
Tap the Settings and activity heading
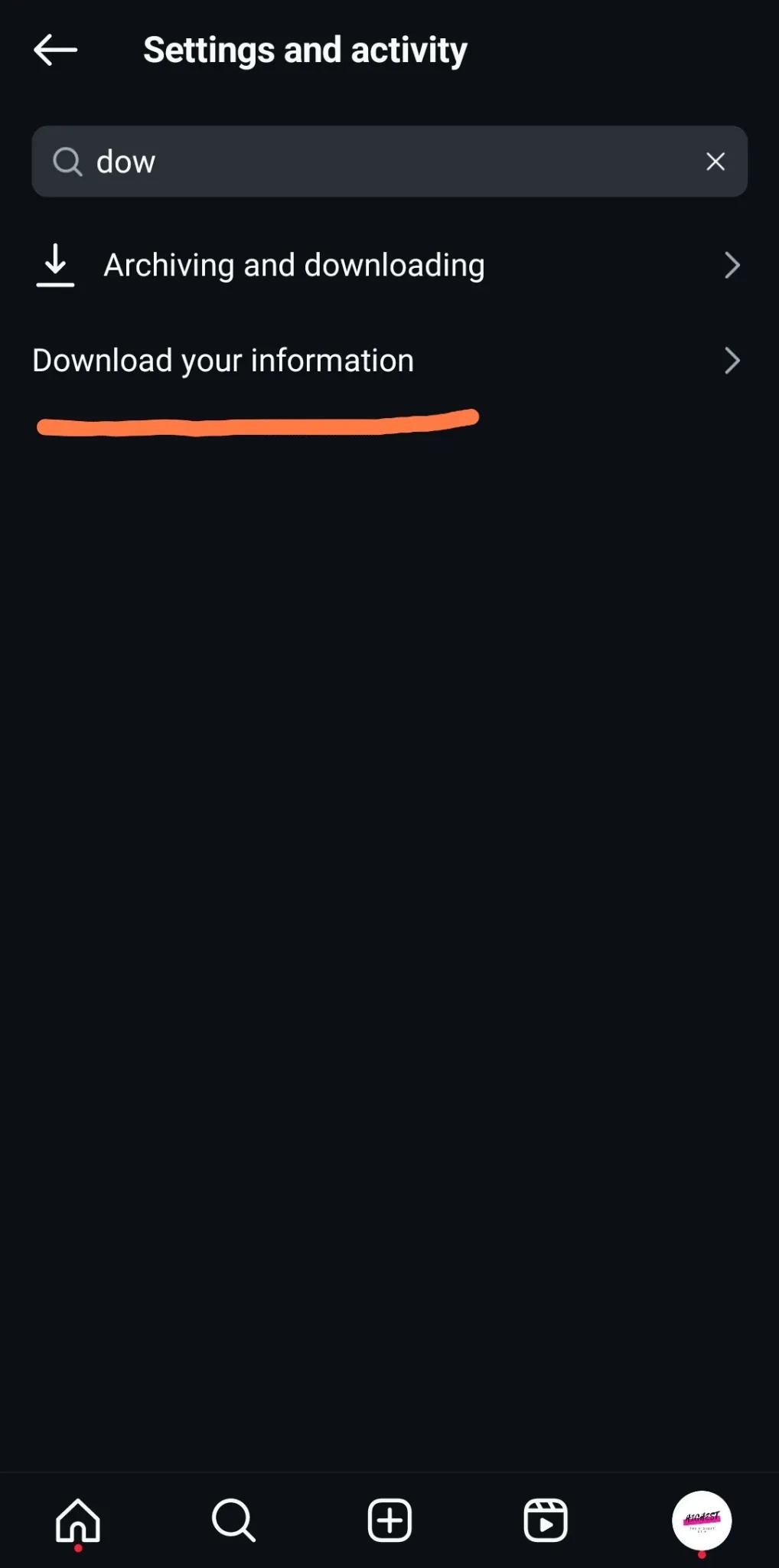point(304,49)
